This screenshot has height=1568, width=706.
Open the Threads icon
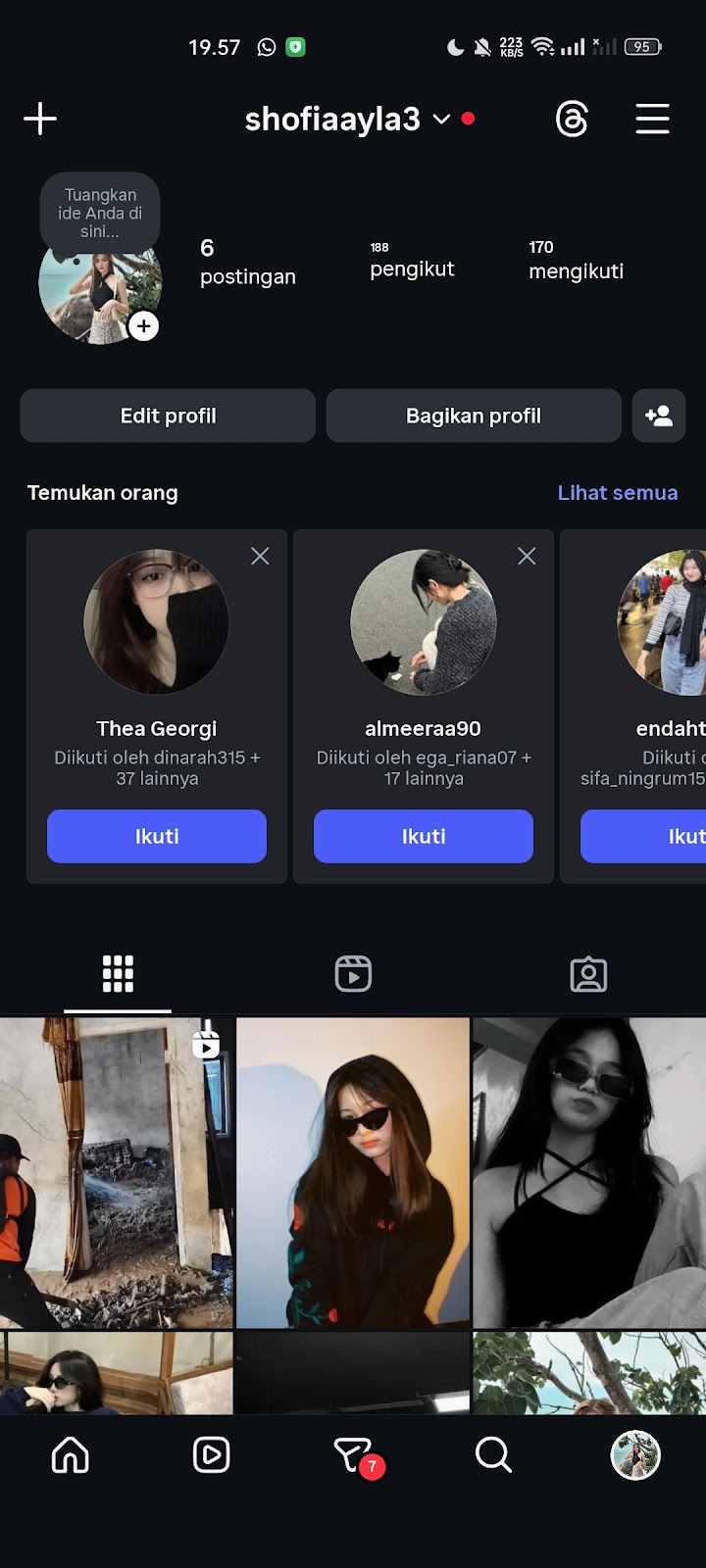pos(572,120)
